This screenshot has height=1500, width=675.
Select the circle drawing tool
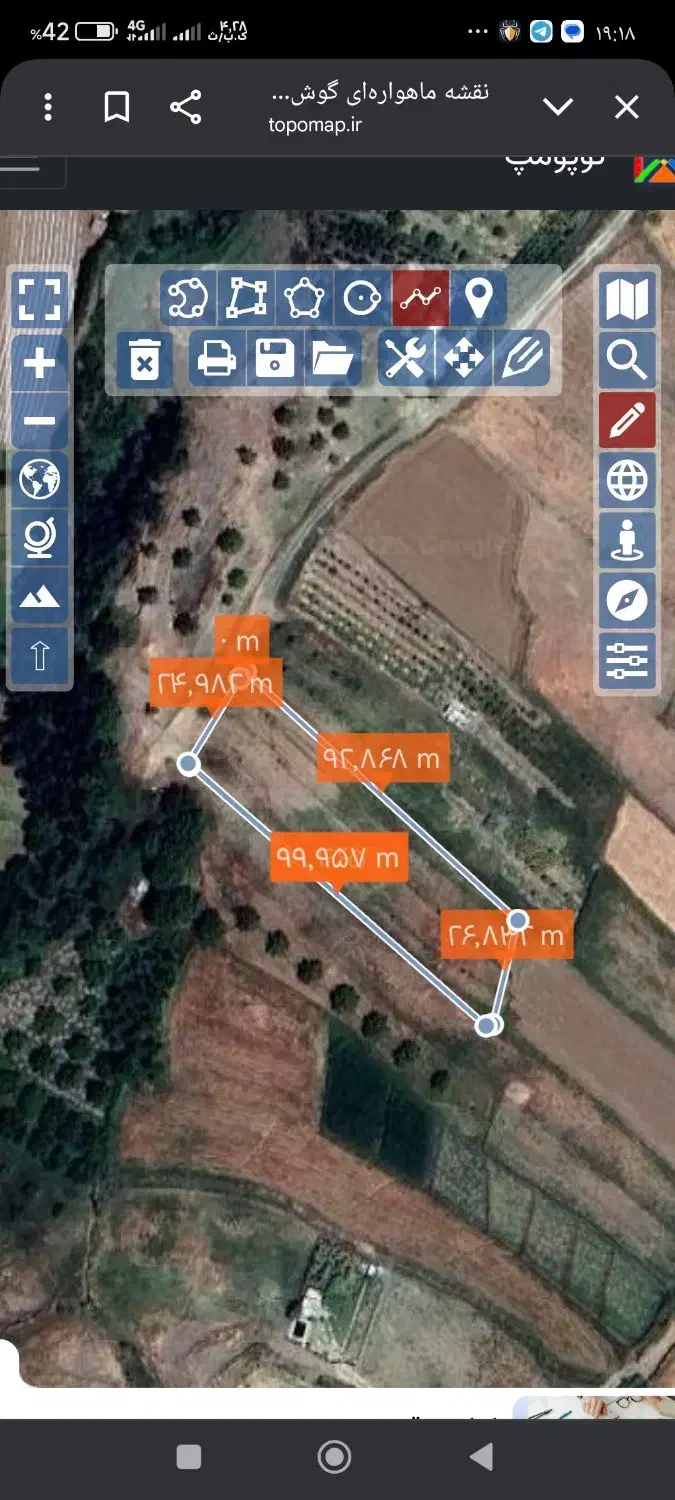pyautogui.click(x=362, y=298)
